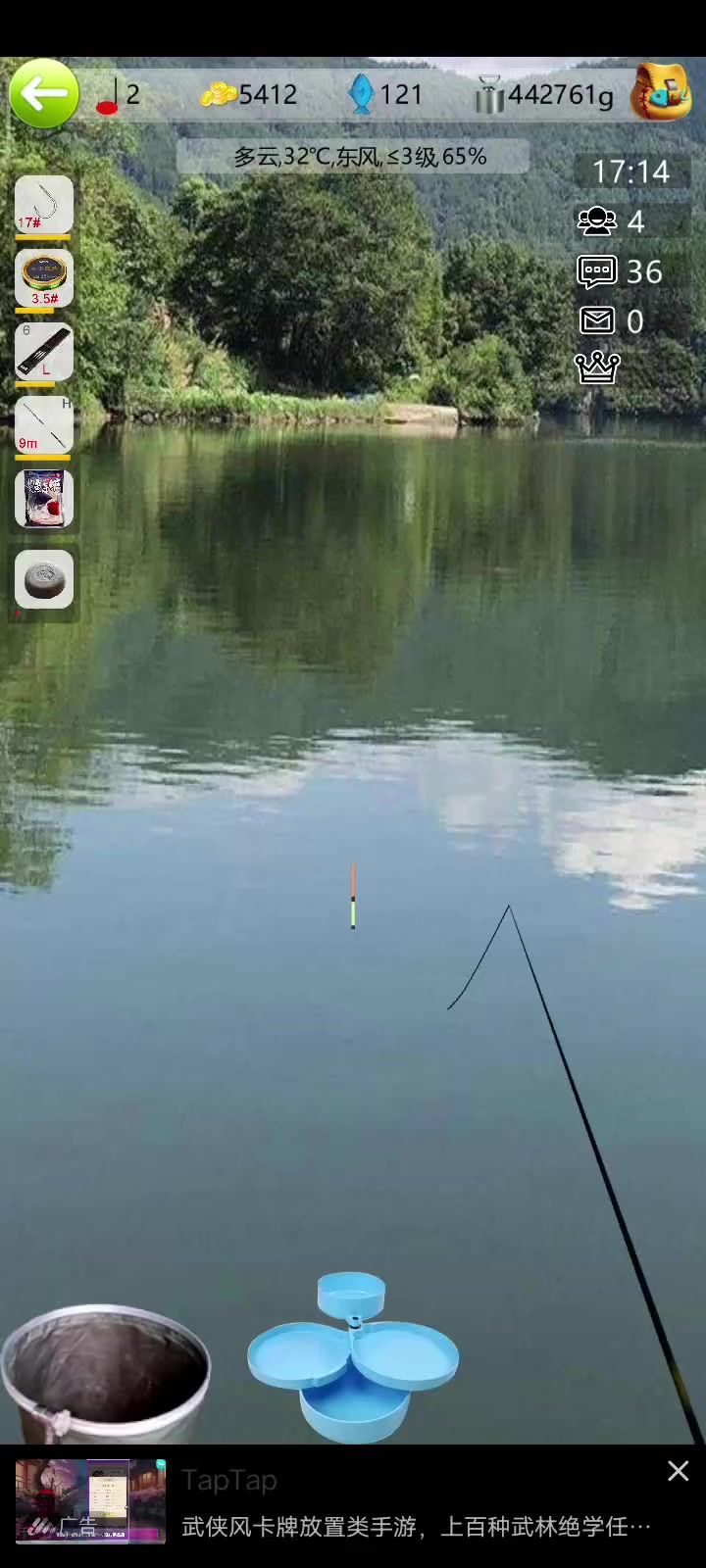Open the backpack inventory
The image size is (706, 1568).
[662, 93]
